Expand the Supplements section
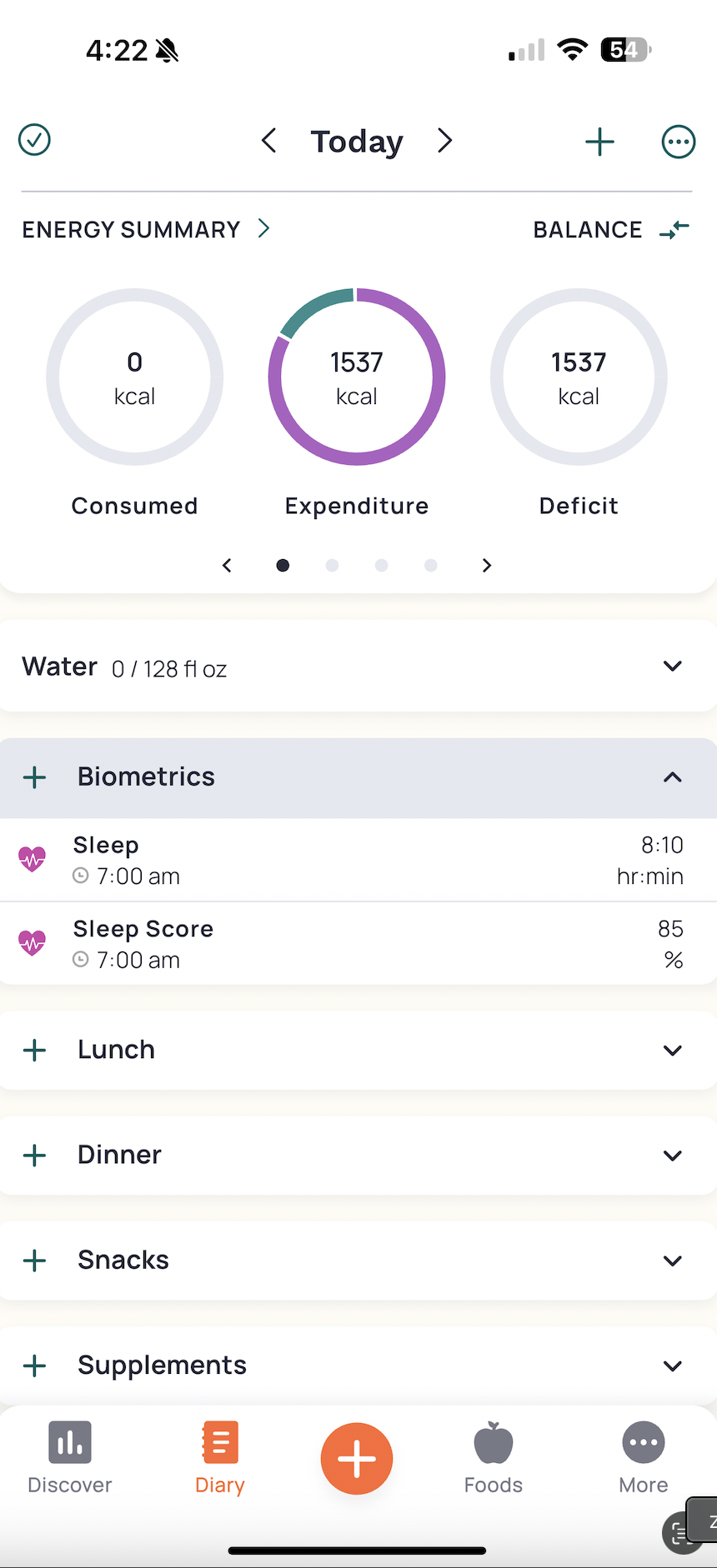This screenshot has height=1568, width=717. click(x=673, y=1366)
